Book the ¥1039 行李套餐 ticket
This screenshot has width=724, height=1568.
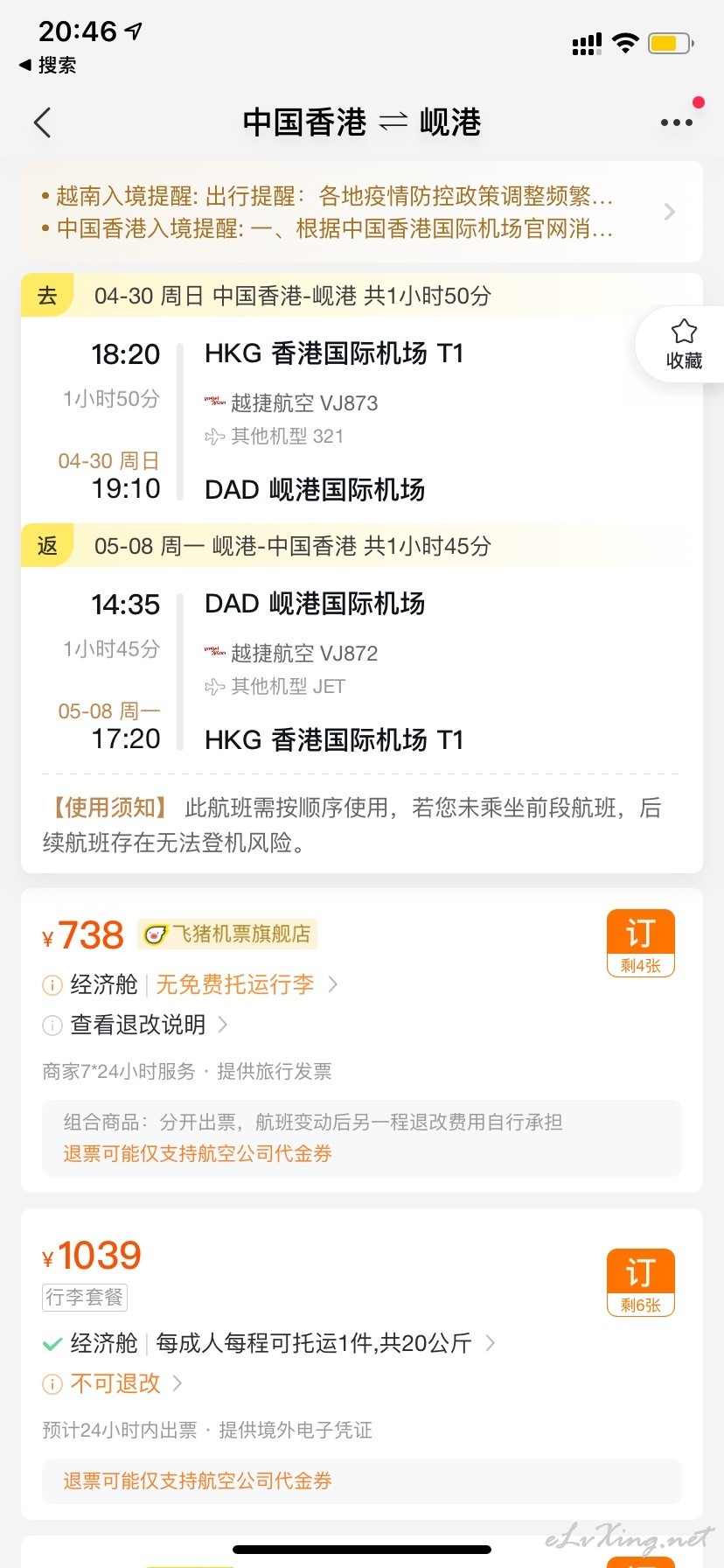coord(641,1283)
